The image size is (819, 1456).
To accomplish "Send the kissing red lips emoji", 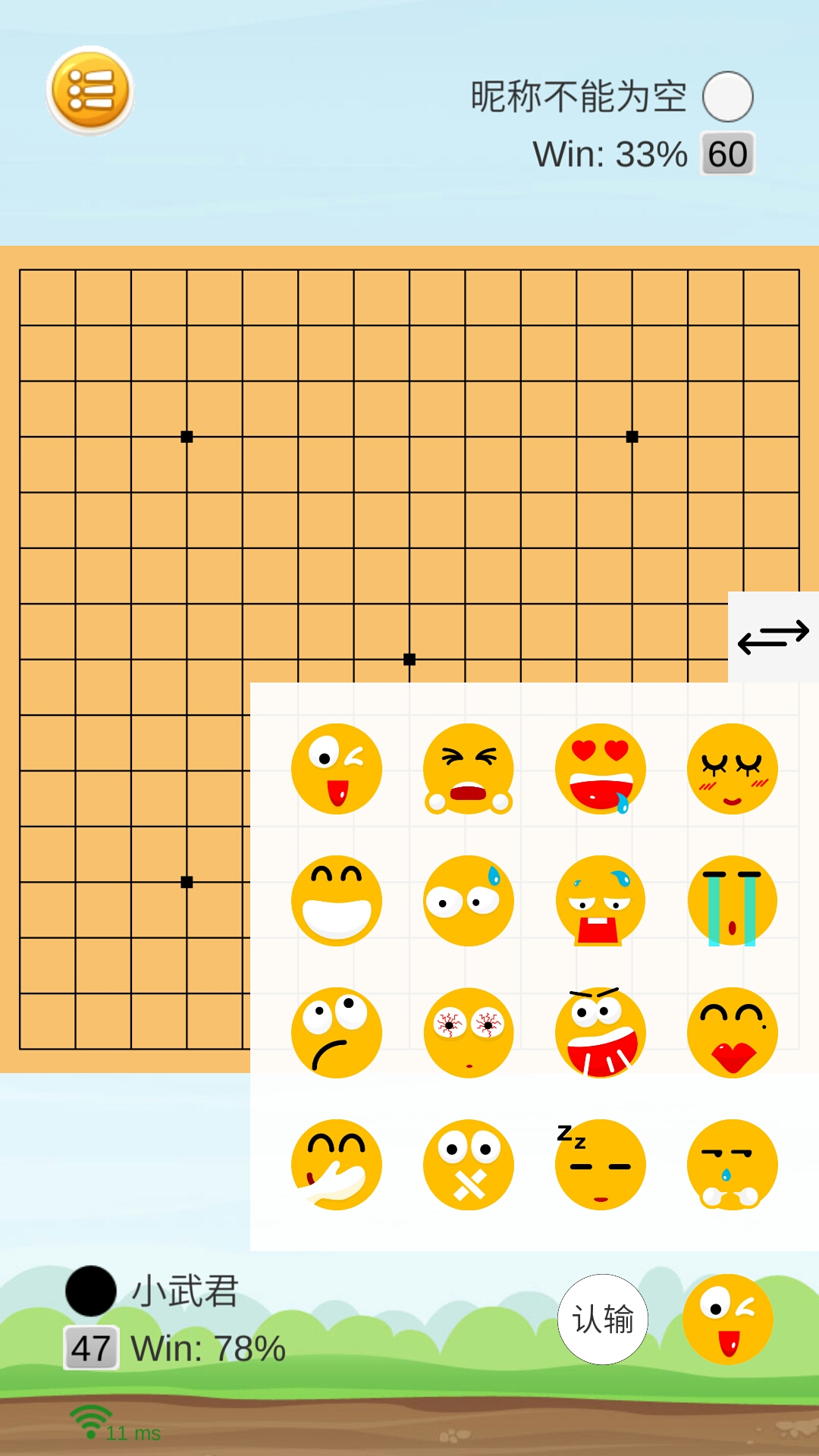I will tap(733, 1031).
